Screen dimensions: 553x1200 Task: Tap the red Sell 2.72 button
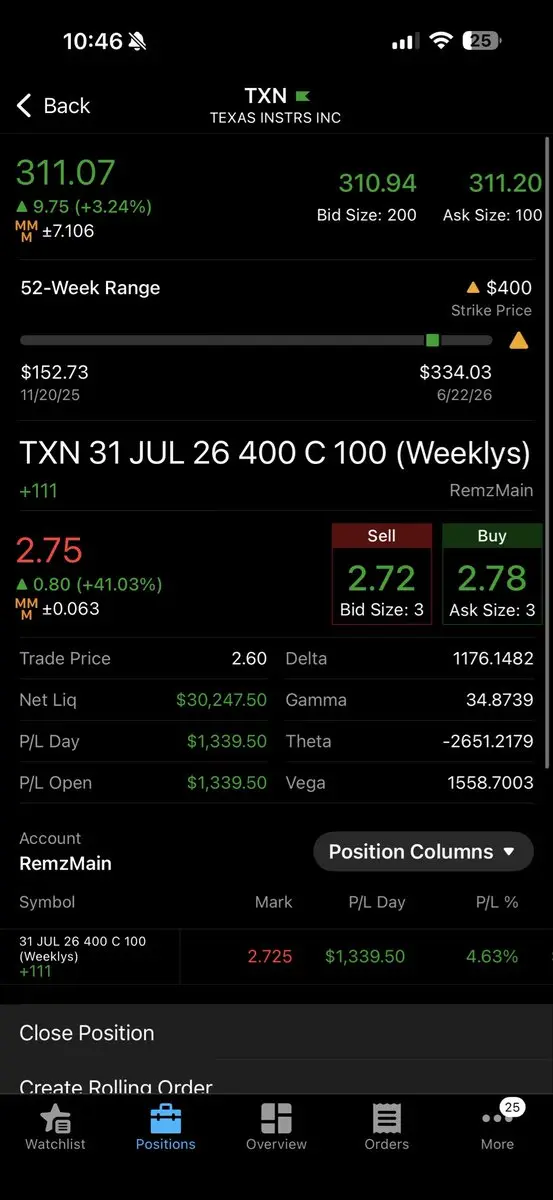(382, 575)
